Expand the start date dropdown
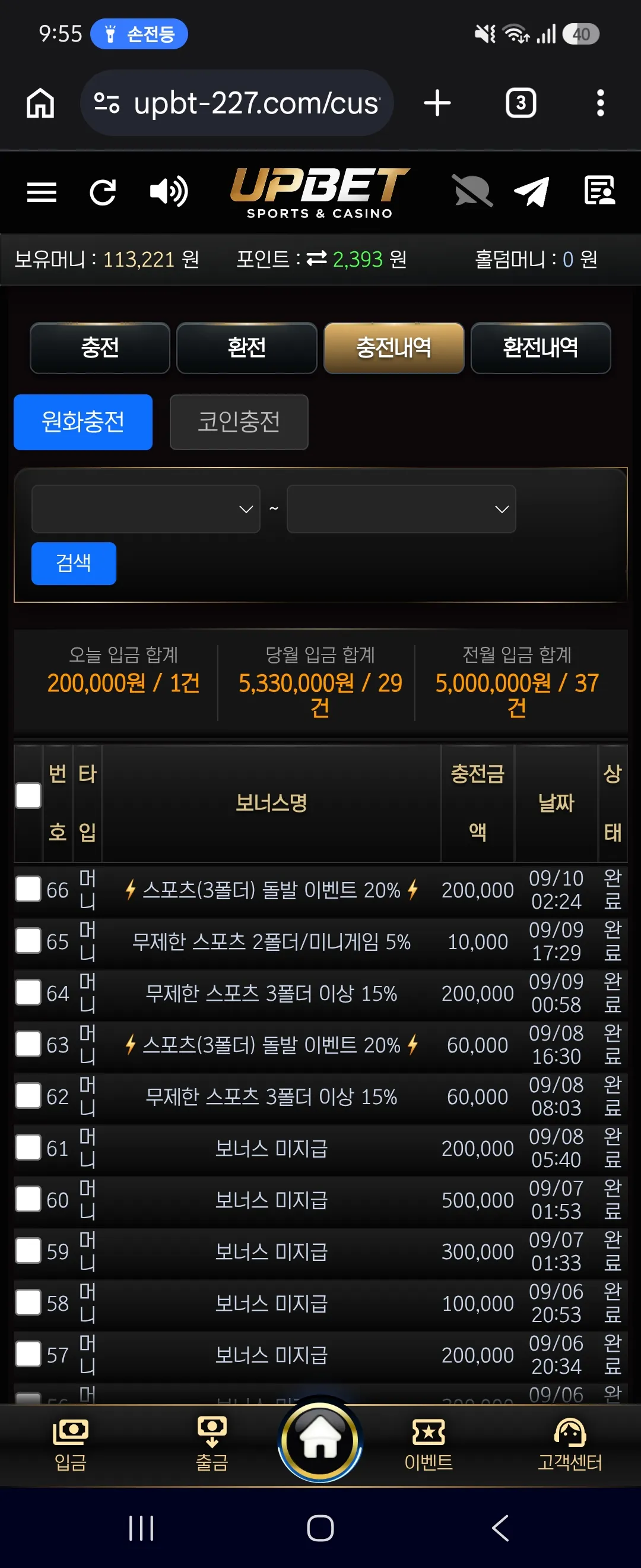The width and height of the screenshot is (641, 1568). click(146, 509)
